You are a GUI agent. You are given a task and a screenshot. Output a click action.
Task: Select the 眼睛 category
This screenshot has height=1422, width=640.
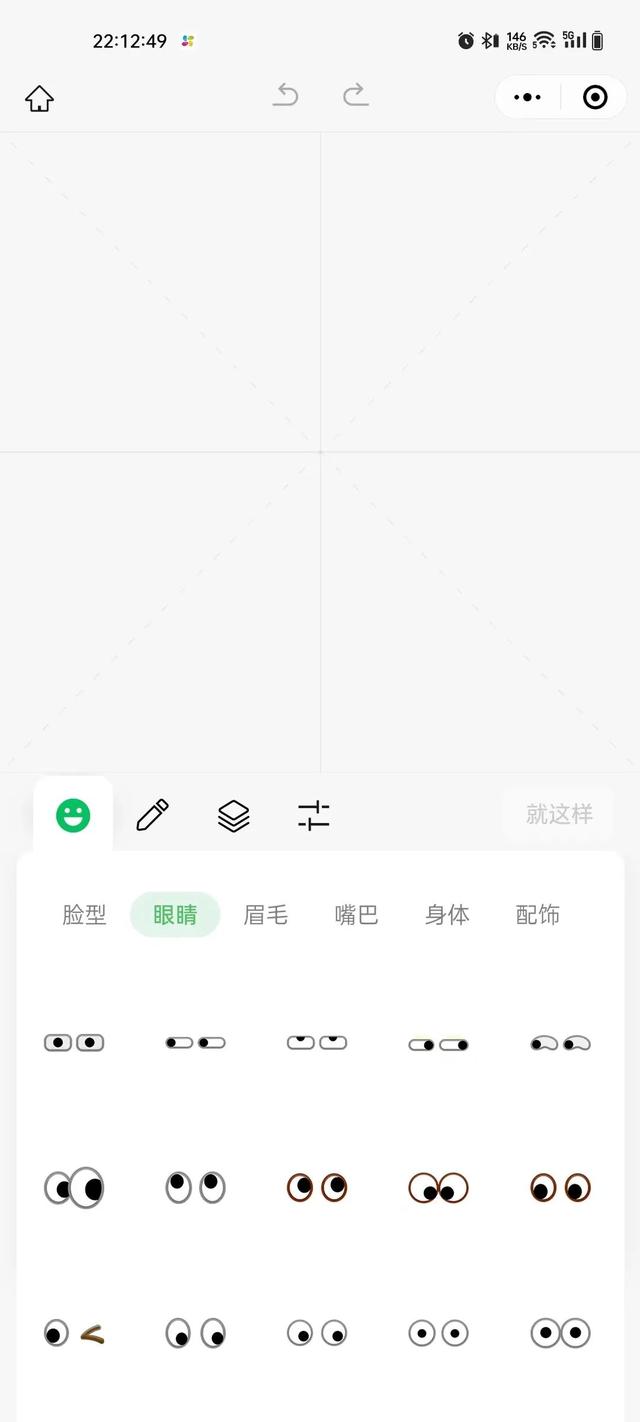tap(175, 914)
